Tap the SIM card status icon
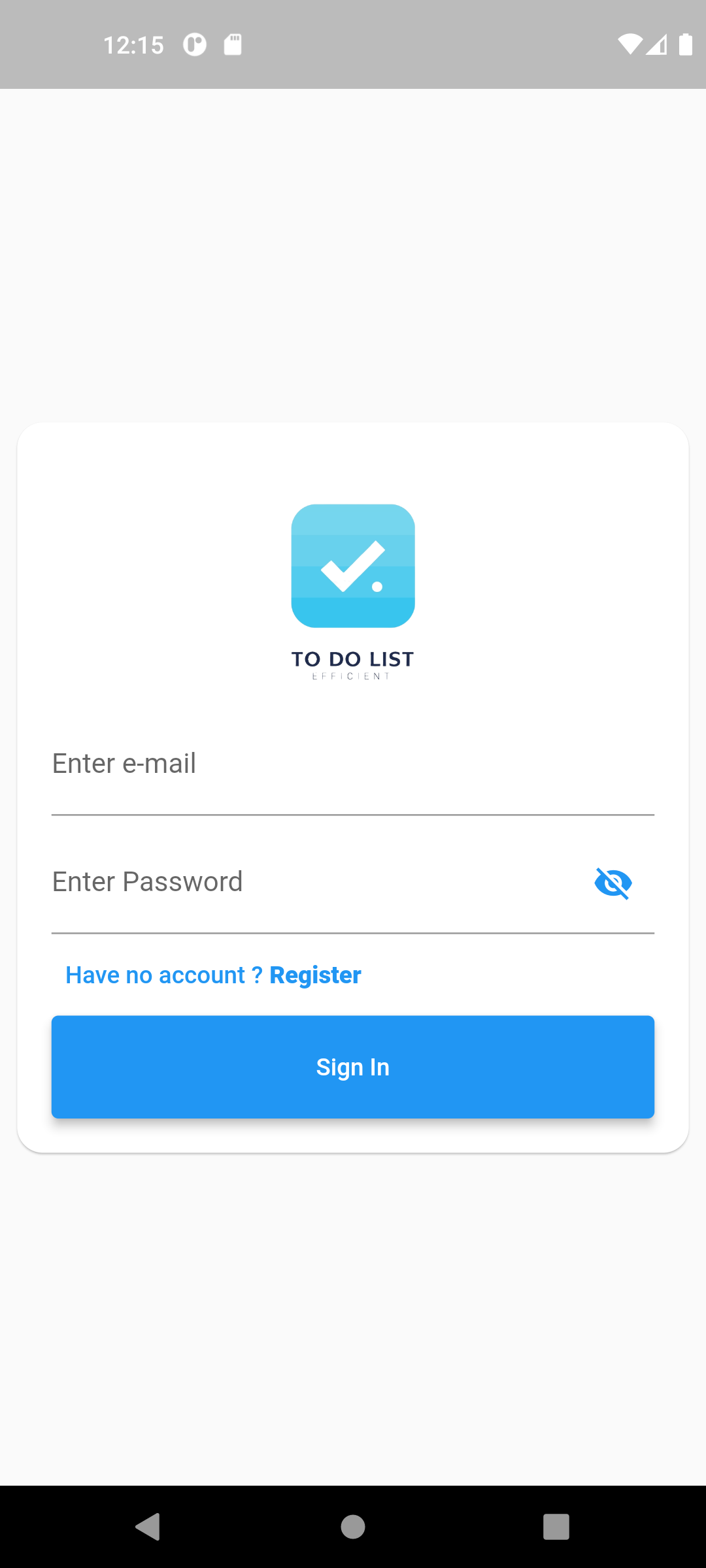Viewport: 706px width, 1568px height. 233,44
